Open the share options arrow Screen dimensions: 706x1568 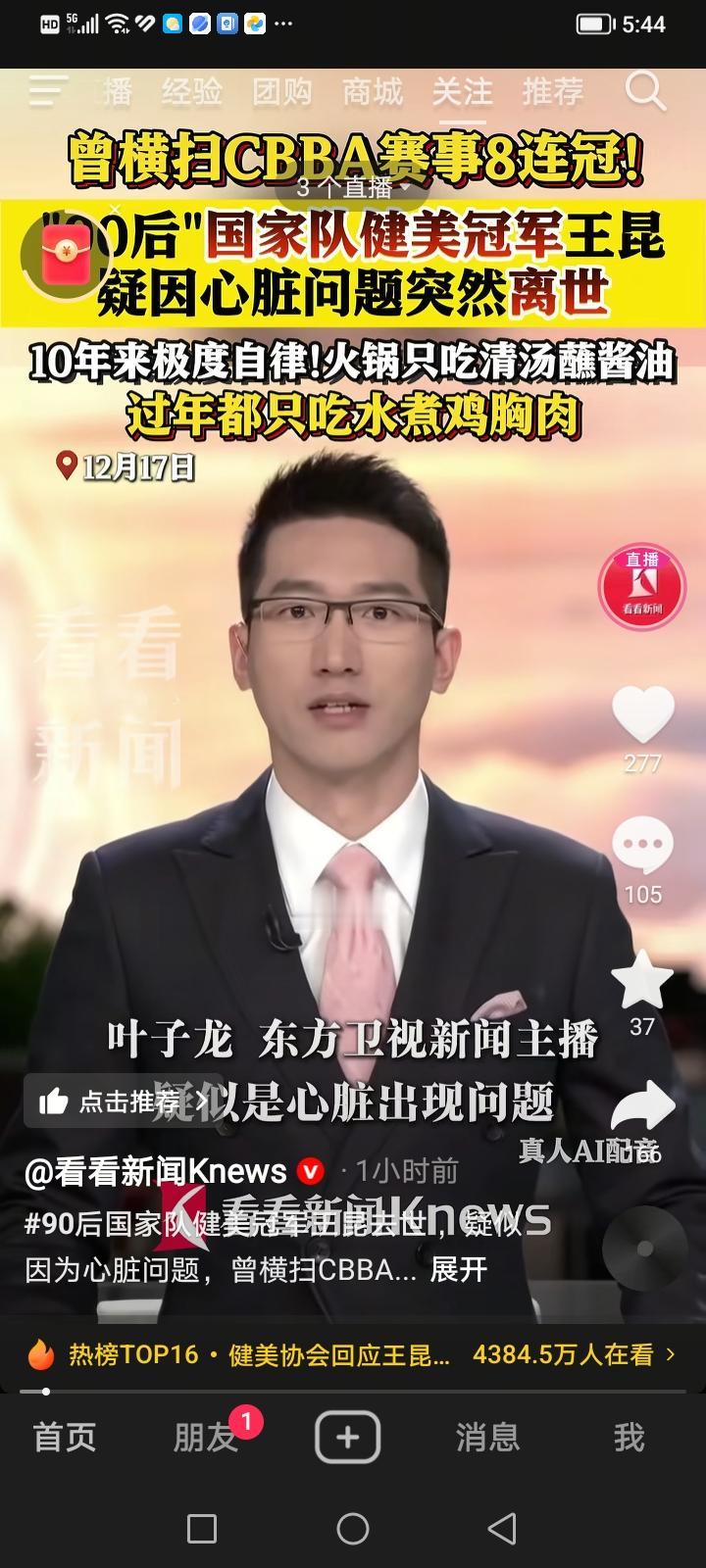click(x=641, y=1105)
